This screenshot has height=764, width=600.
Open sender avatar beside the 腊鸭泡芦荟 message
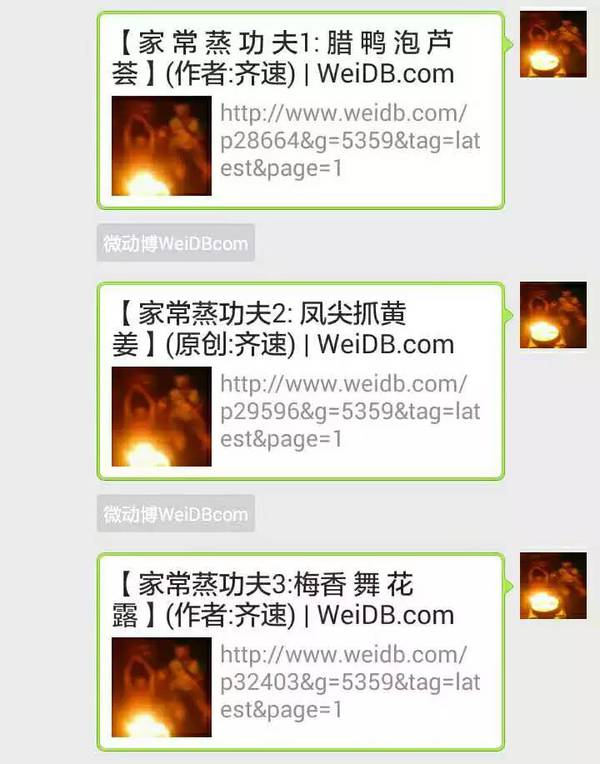pos(553,45)
